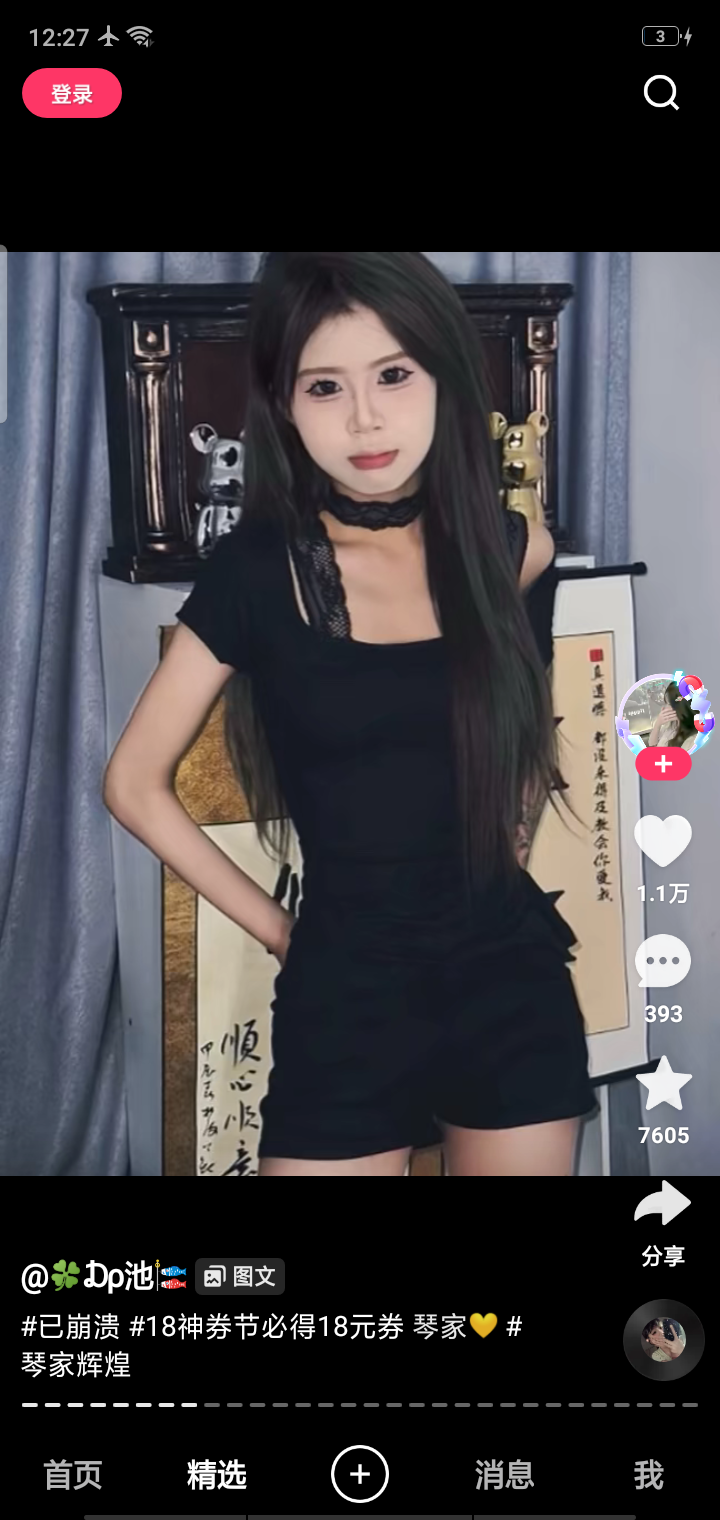Open the creator's avatar profile
Viewport: 720px width, 1520px height.
[664, 714]
